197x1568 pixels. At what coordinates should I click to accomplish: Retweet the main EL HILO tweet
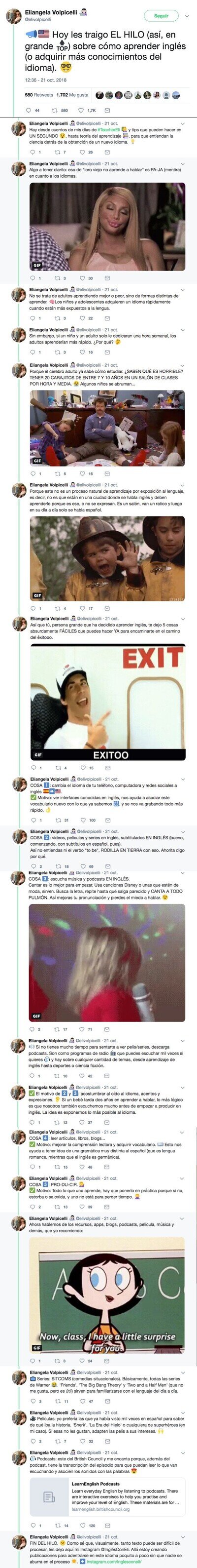click(60, 110)
